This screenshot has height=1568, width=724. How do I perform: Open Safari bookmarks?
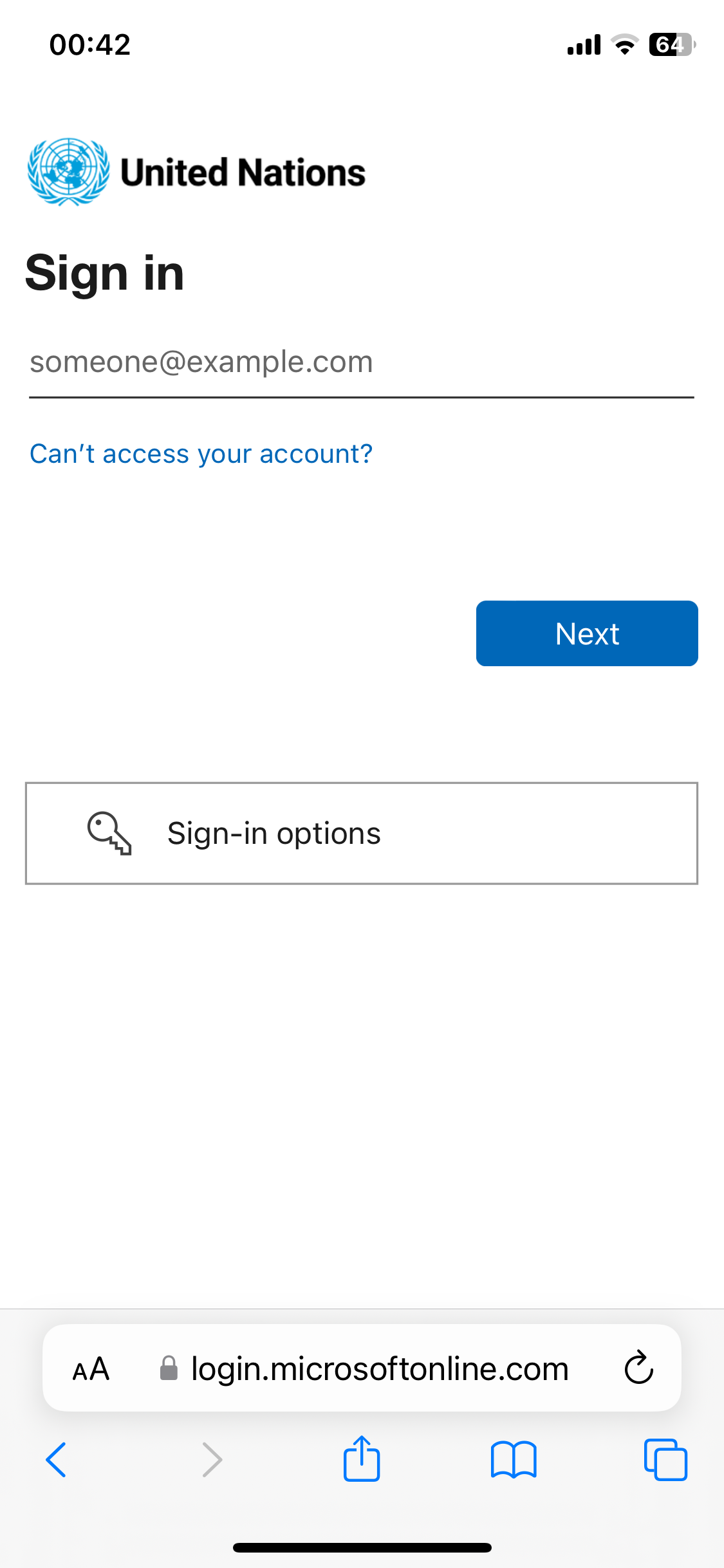tap(514, 1459)
